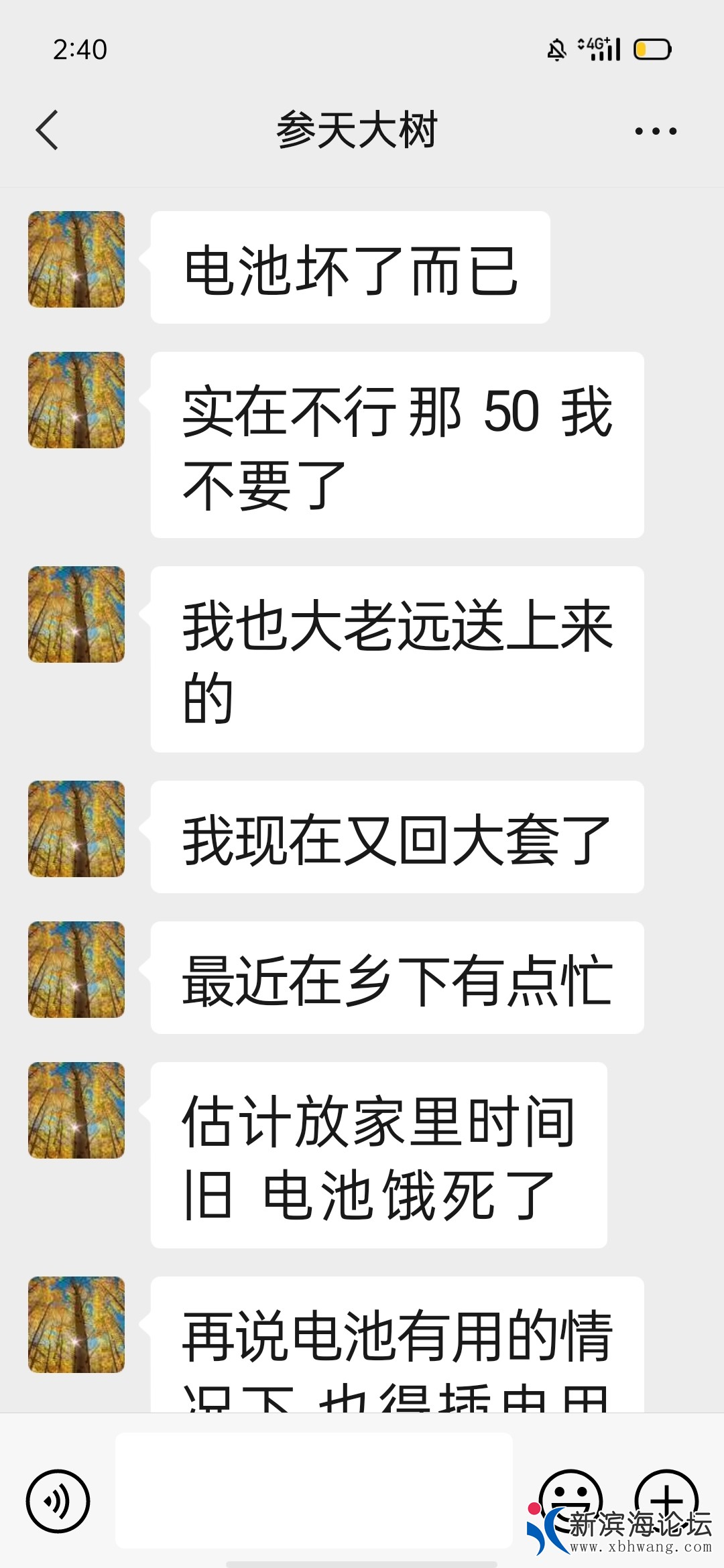Open the plus attachments menu
This screenshot has width=724, height=1568.
pos(666,1500)
